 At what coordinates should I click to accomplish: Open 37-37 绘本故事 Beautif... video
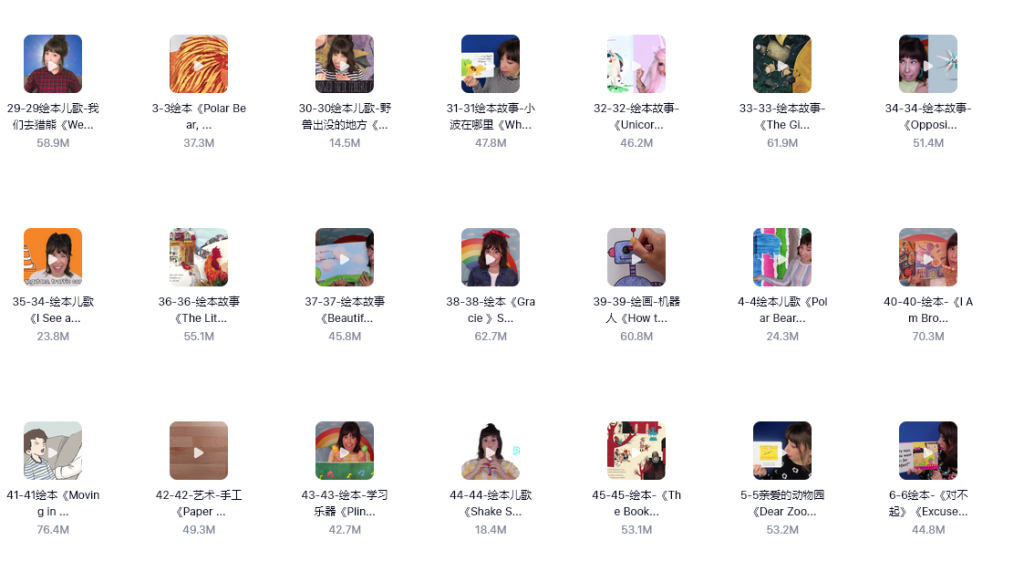(x=345, y=257)
